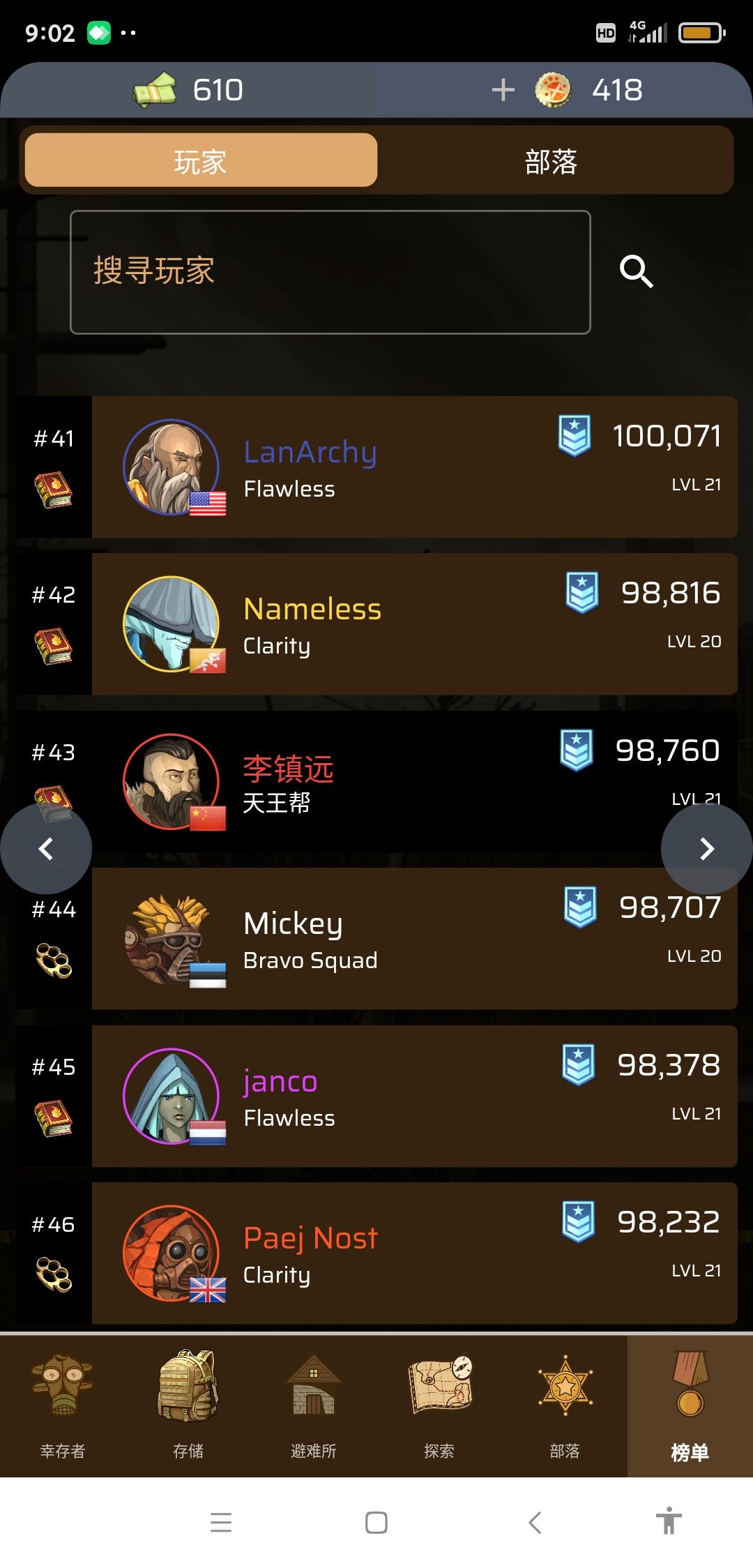
Task: Click the banknote currency icon showing 610
Action: (x=152, y=89)
